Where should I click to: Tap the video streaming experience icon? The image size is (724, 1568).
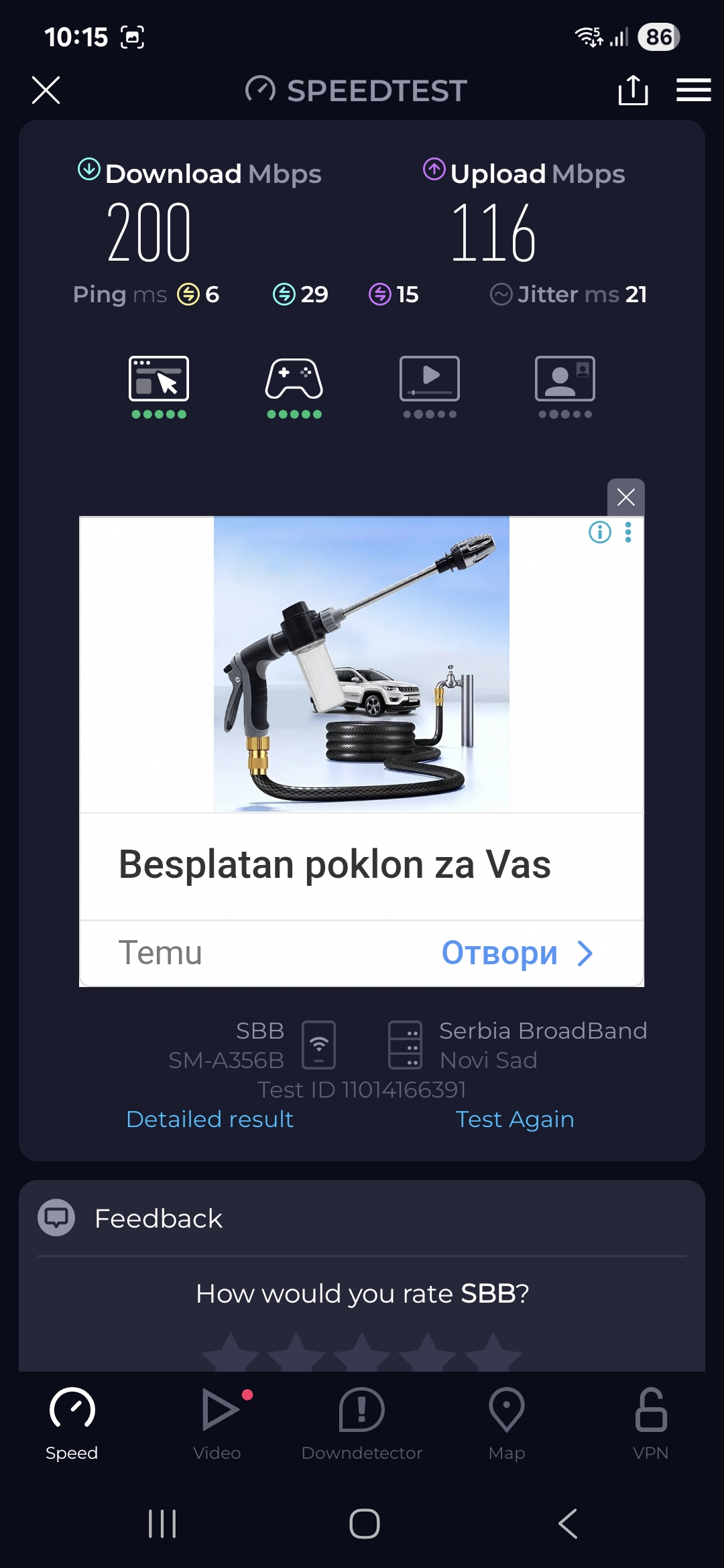tap(430, 379)
